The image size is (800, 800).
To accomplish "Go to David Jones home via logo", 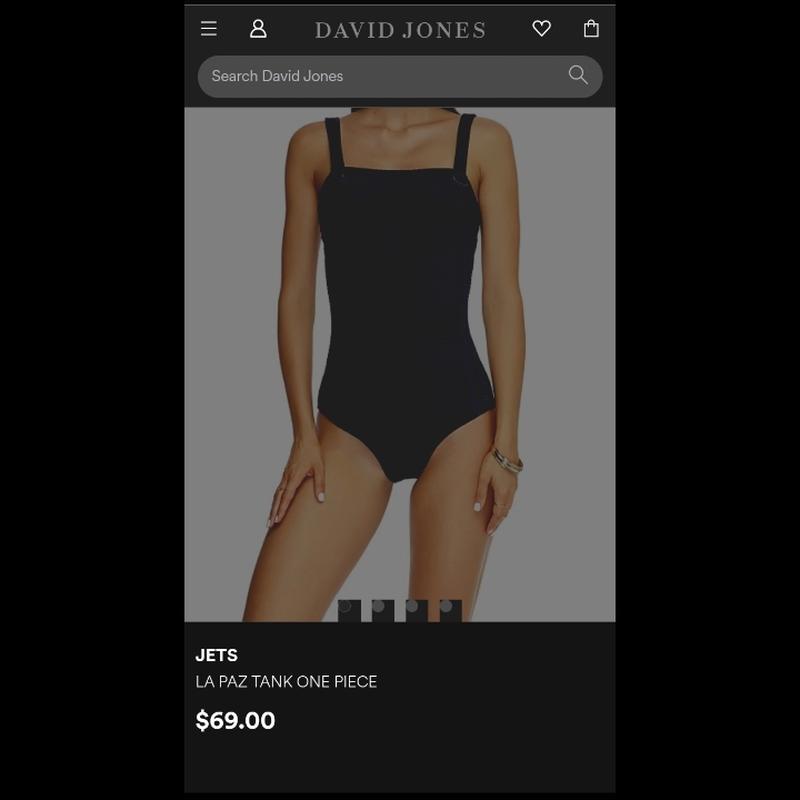I will 400,30.
